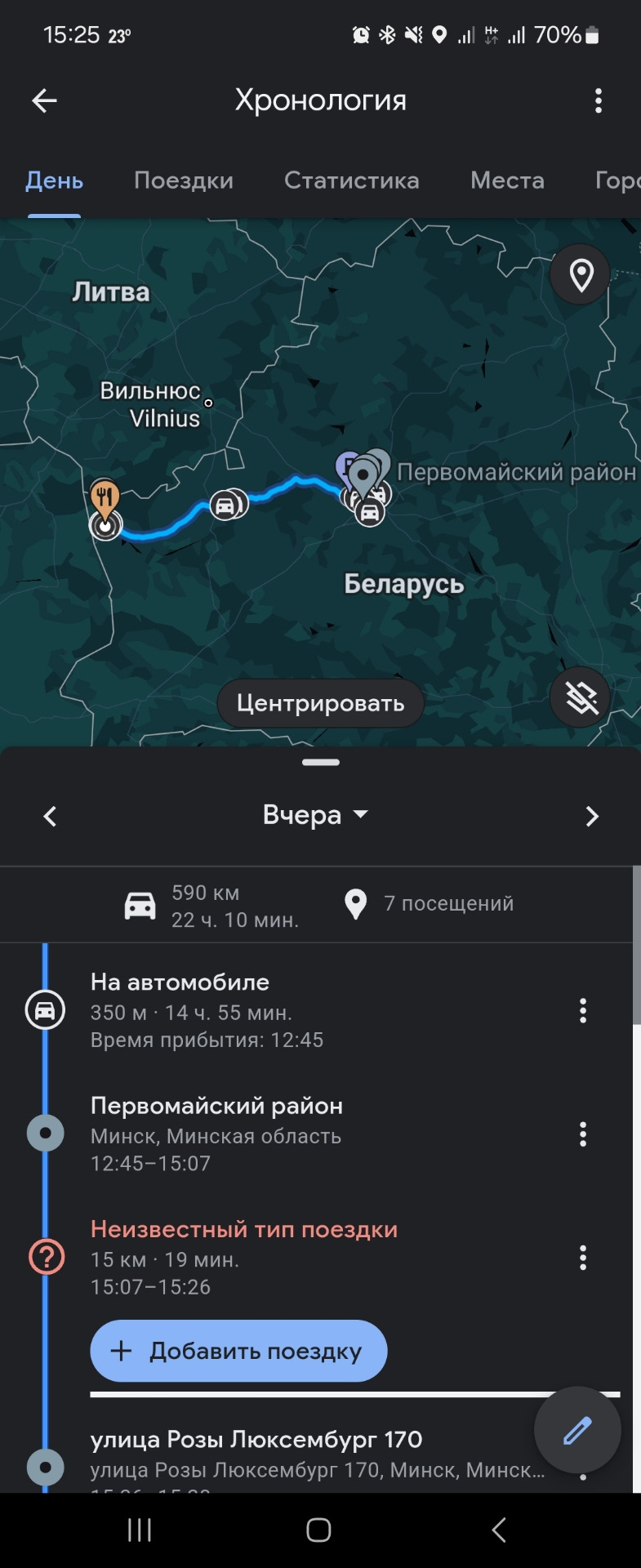Go back from Хронология screen
Image resolution: width=641 pixels, height=1568 pixels.
[44, 100]
